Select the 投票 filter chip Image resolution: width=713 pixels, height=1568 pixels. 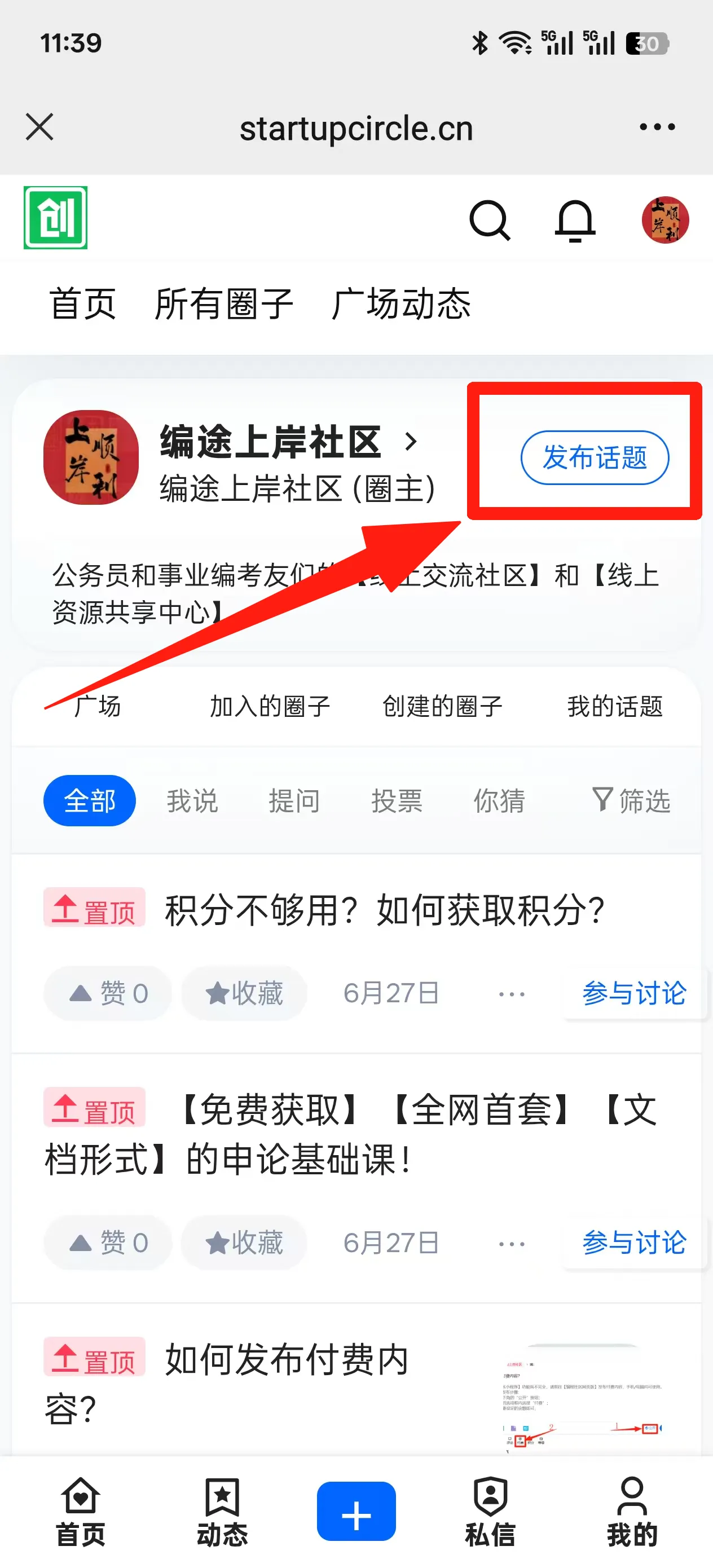[x=397, y=800]
